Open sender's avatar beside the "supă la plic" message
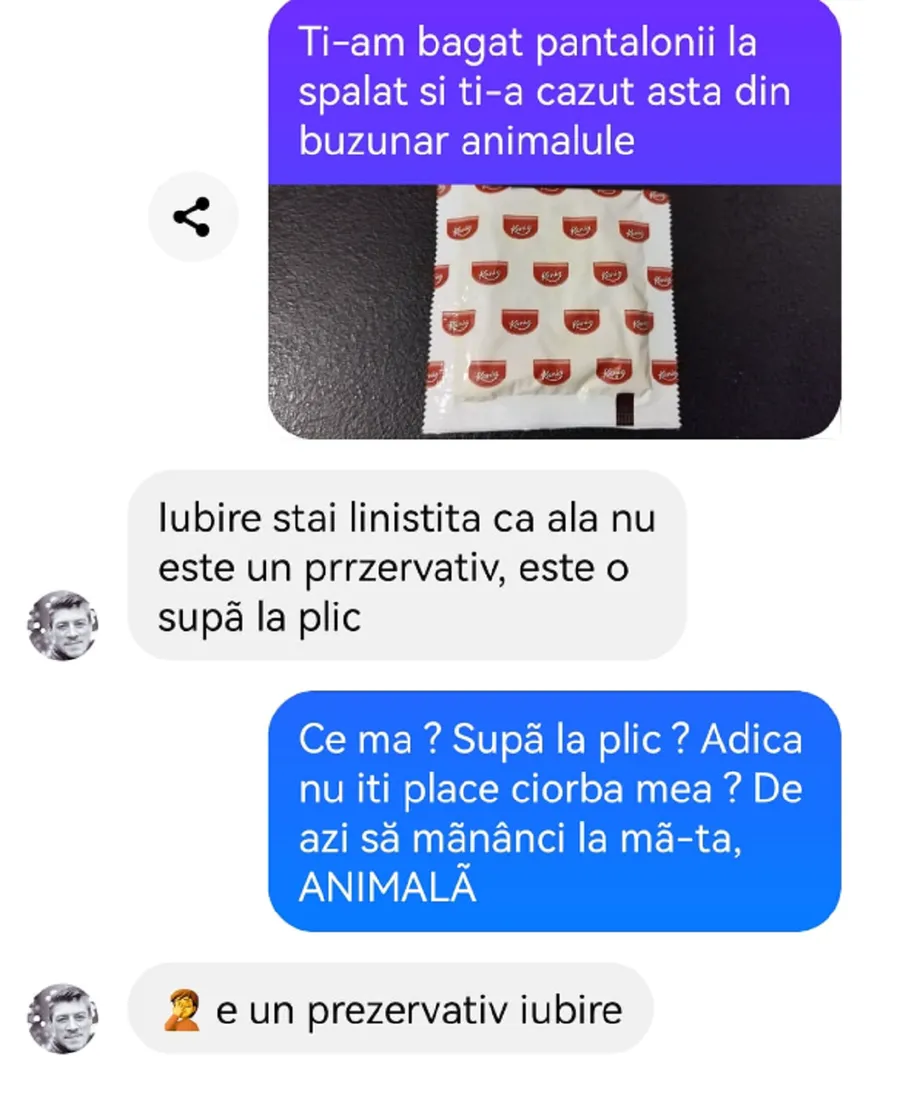The width and height of the screenshot is (900, 1094). (63, 625)
